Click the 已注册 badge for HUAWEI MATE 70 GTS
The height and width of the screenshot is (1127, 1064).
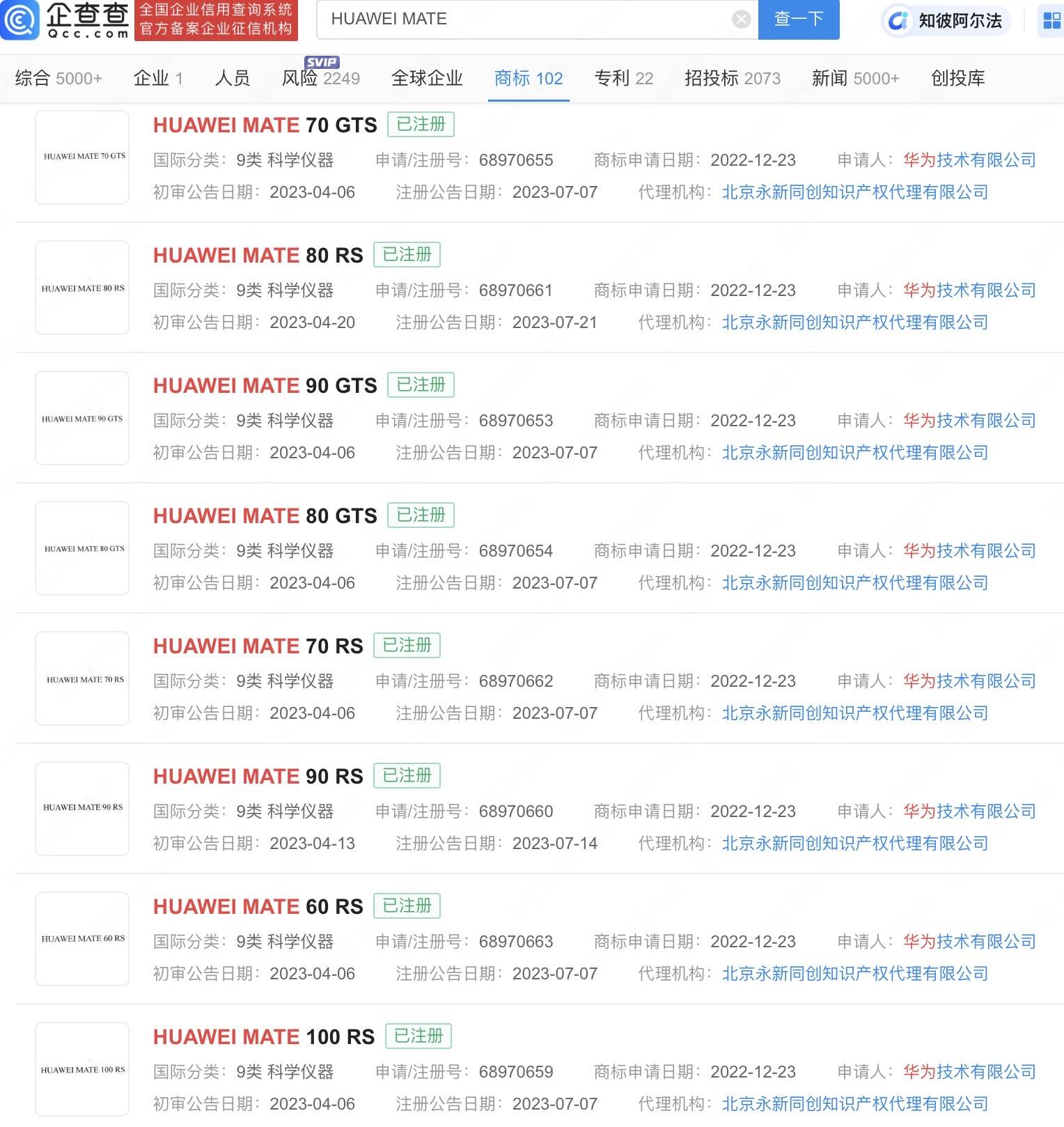point(421,125)
